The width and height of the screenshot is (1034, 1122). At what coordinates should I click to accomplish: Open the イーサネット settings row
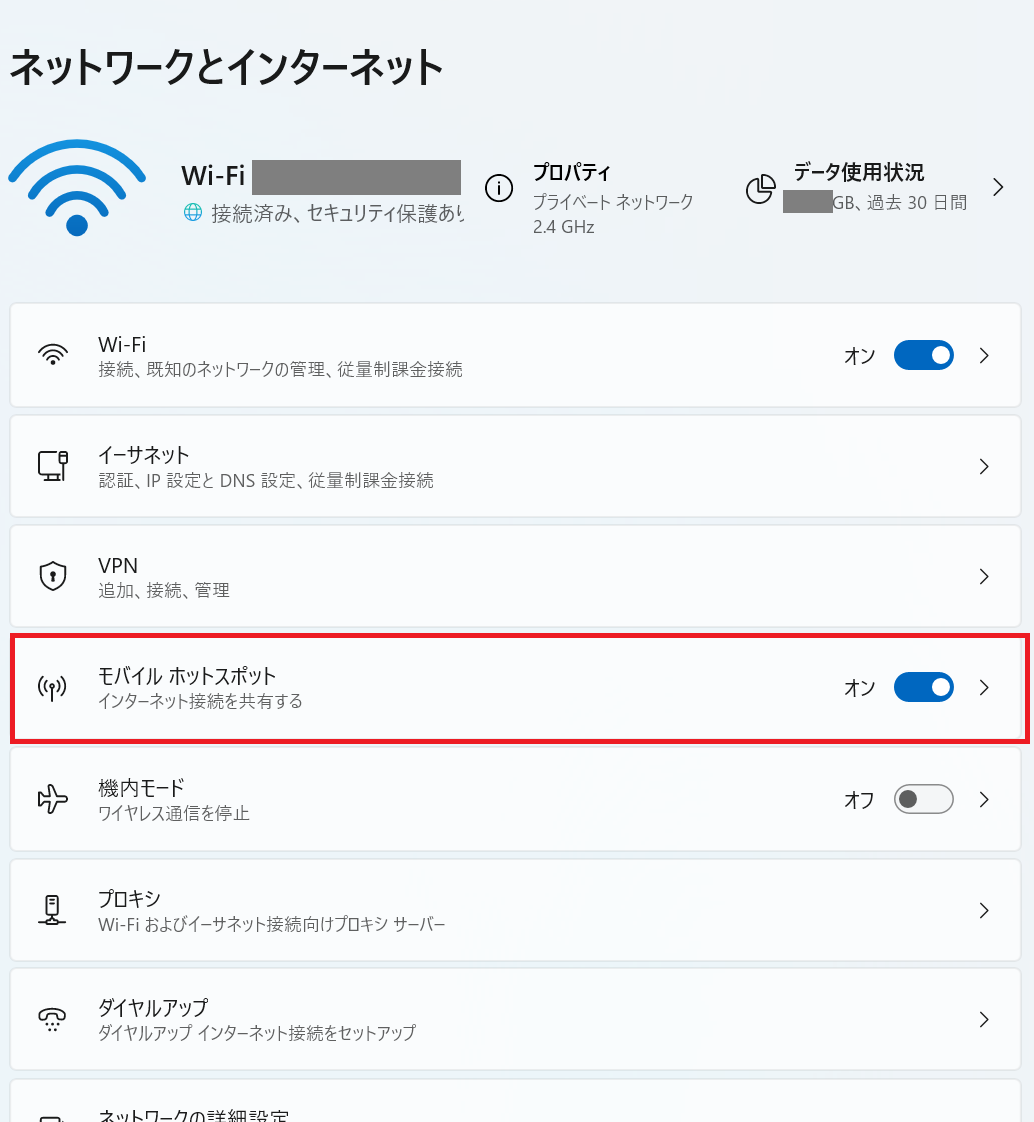click(x=515, y=466)
